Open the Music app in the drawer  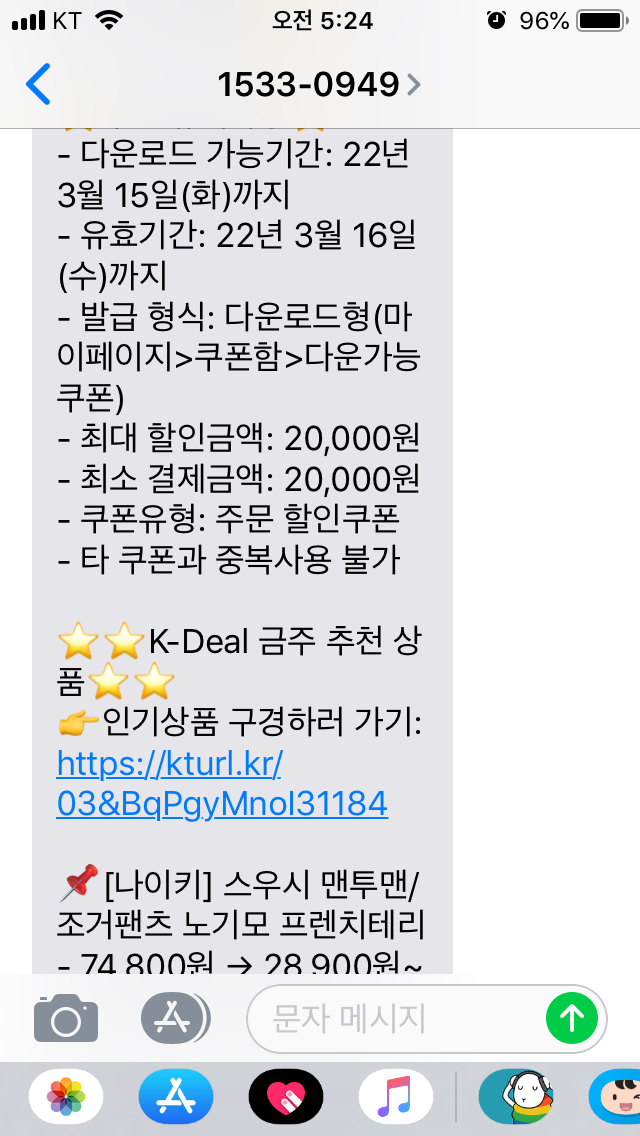[396, 1097]
